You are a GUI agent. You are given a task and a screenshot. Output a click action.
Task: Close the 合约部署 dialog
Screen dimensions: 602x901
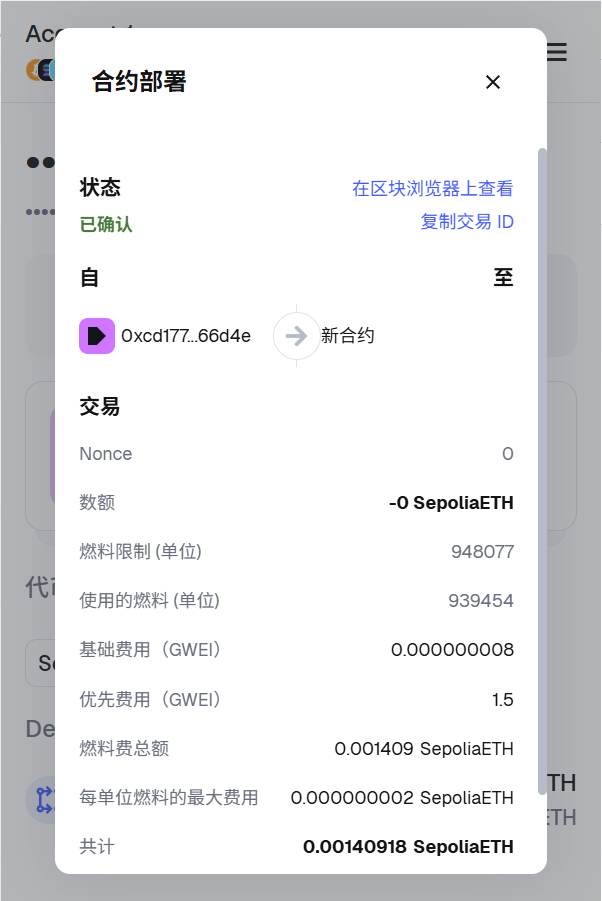pos(492,82)
